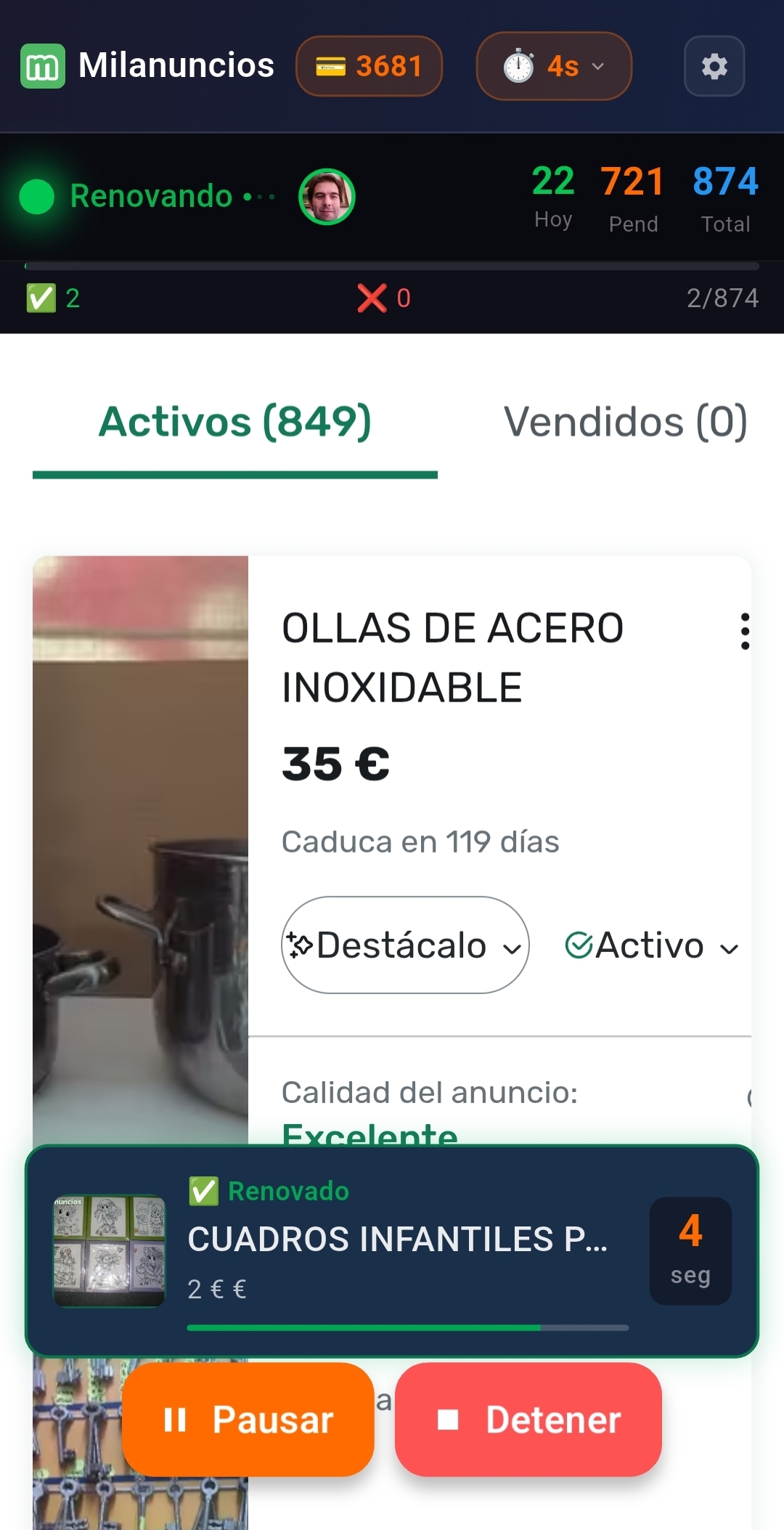Click the red X failure counter
The image size is (784, 1530).
coord(373,298)
